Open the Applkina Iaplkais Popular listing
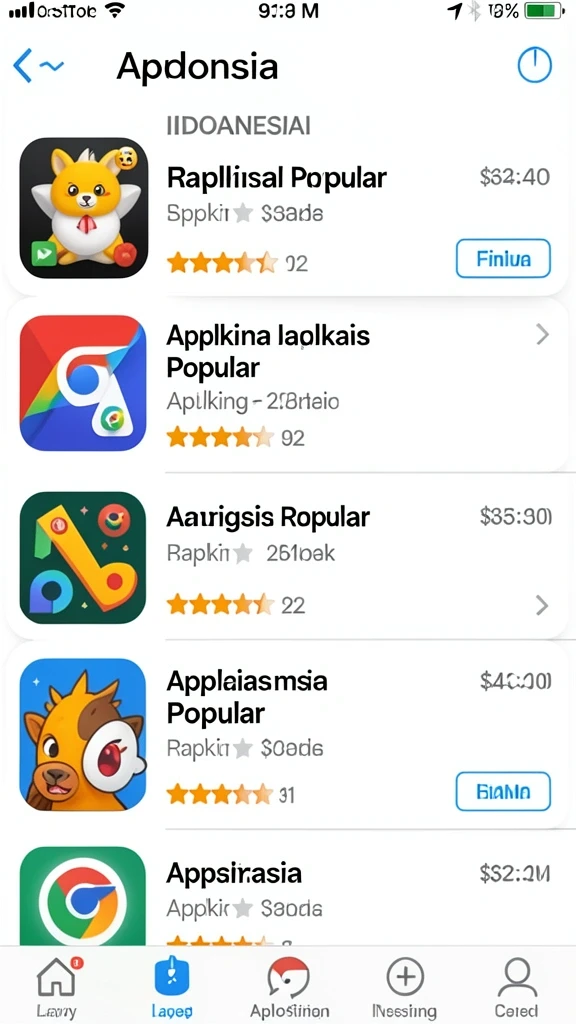 287,385
